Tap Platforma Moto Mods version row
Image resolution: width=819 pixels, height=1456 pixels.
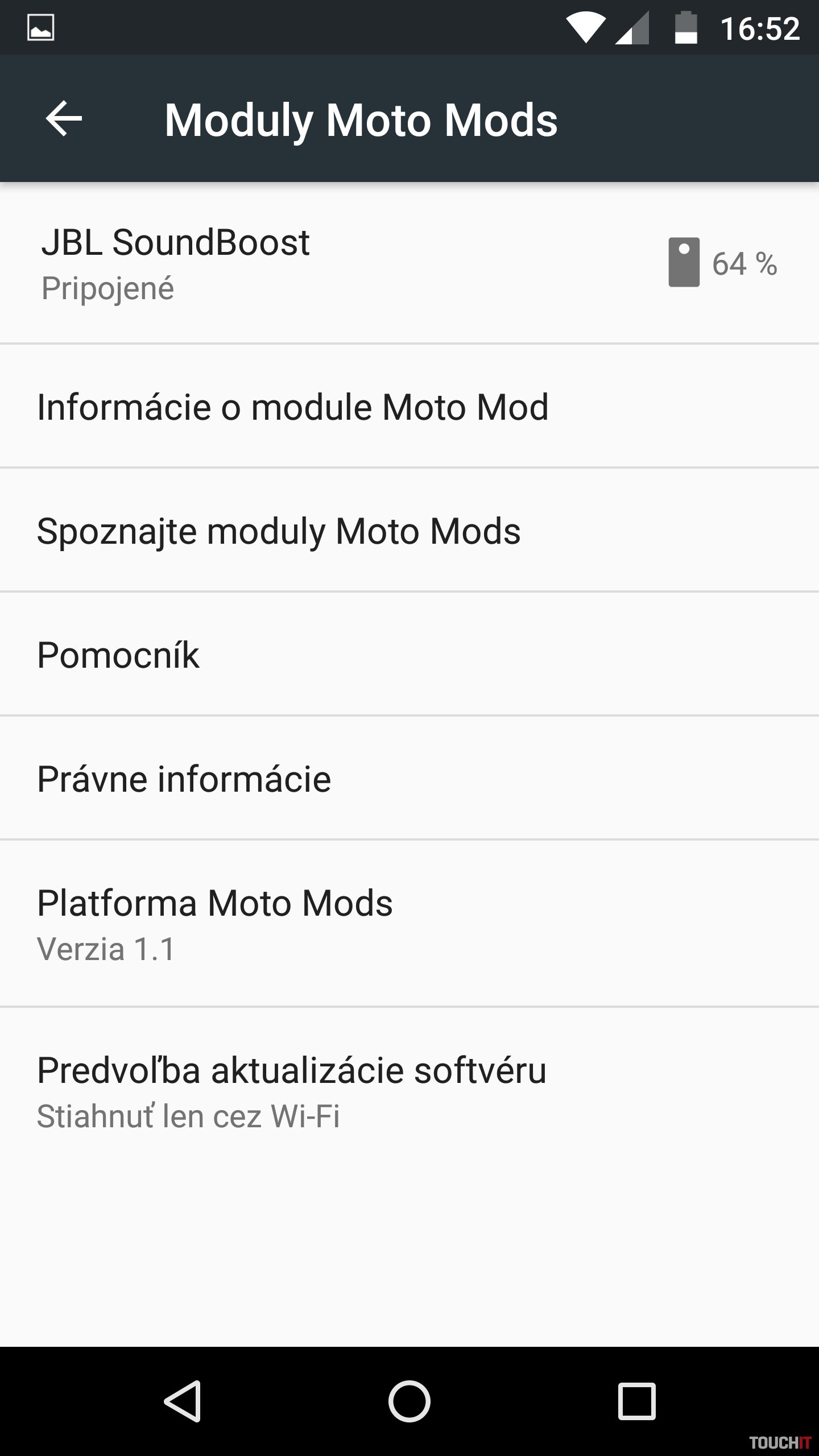pos(215,924)
